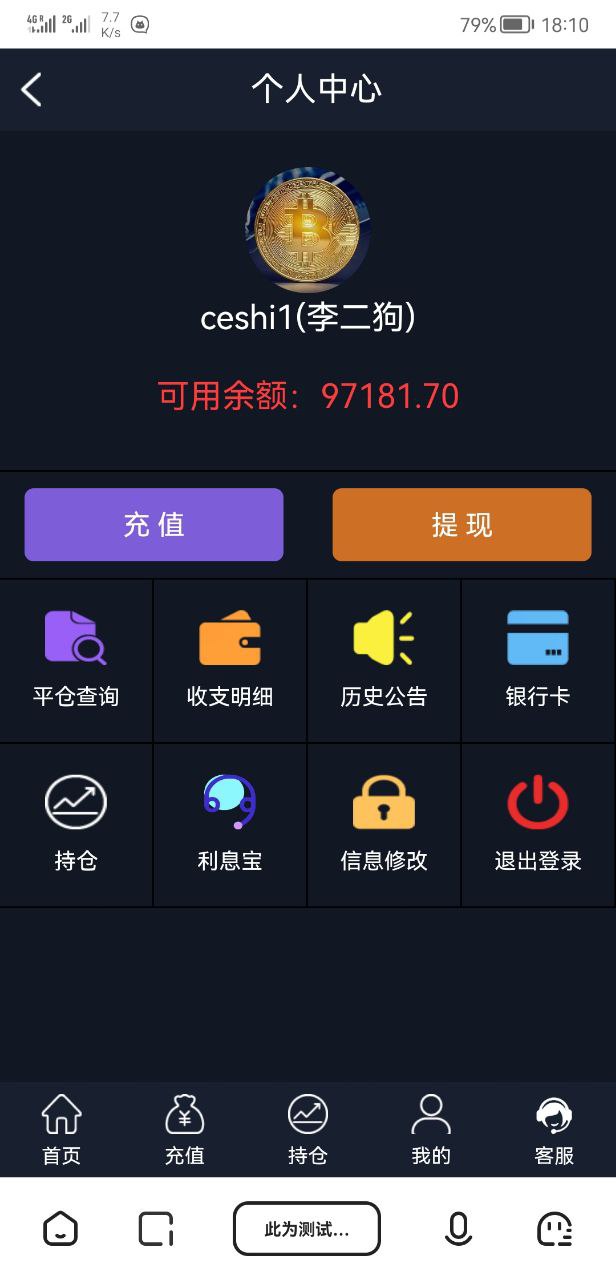616x1280 pixels.
Task: Switch to the 充值 tab in bottom navigation
Action: tap(184, 1130)
